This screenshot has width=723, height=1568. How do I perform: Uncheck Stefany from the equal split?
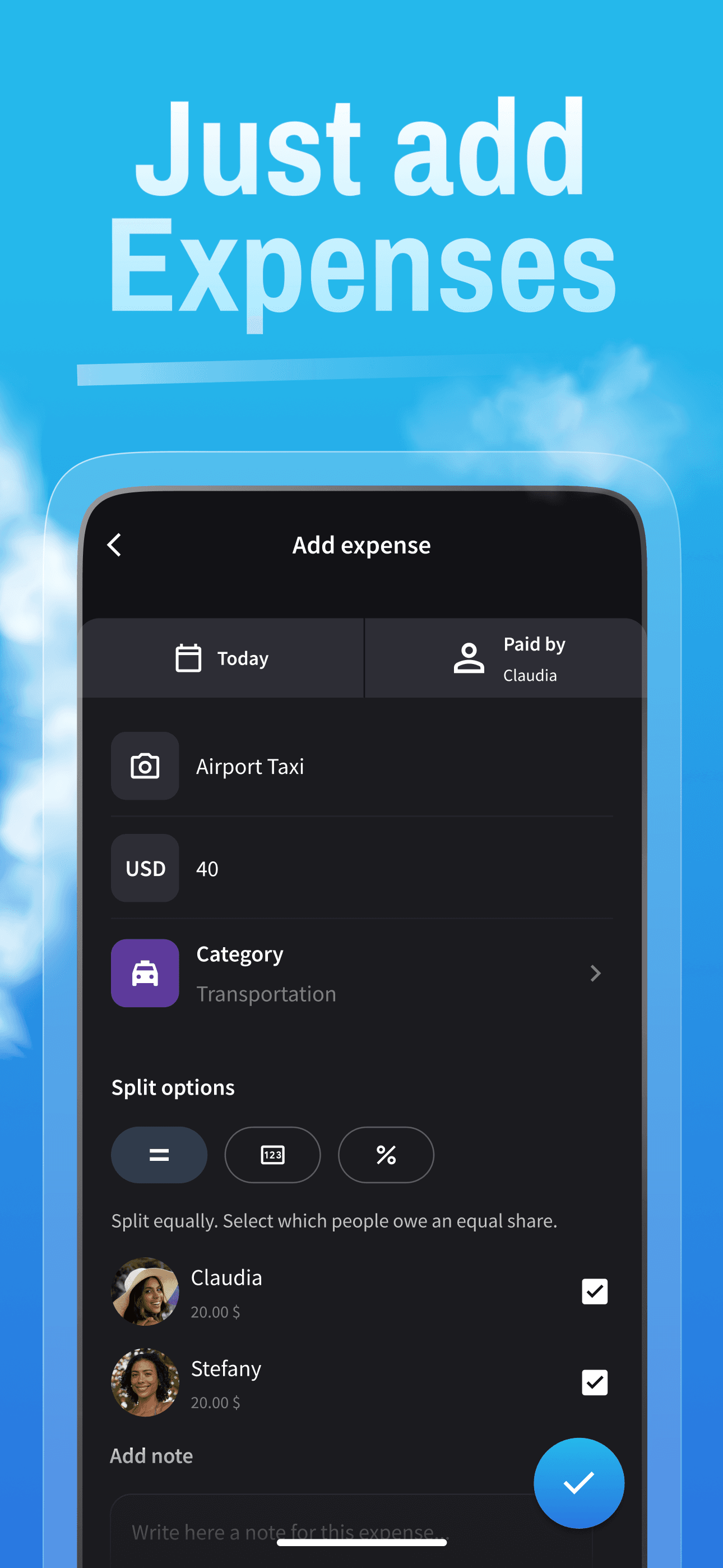point(594,1383)
